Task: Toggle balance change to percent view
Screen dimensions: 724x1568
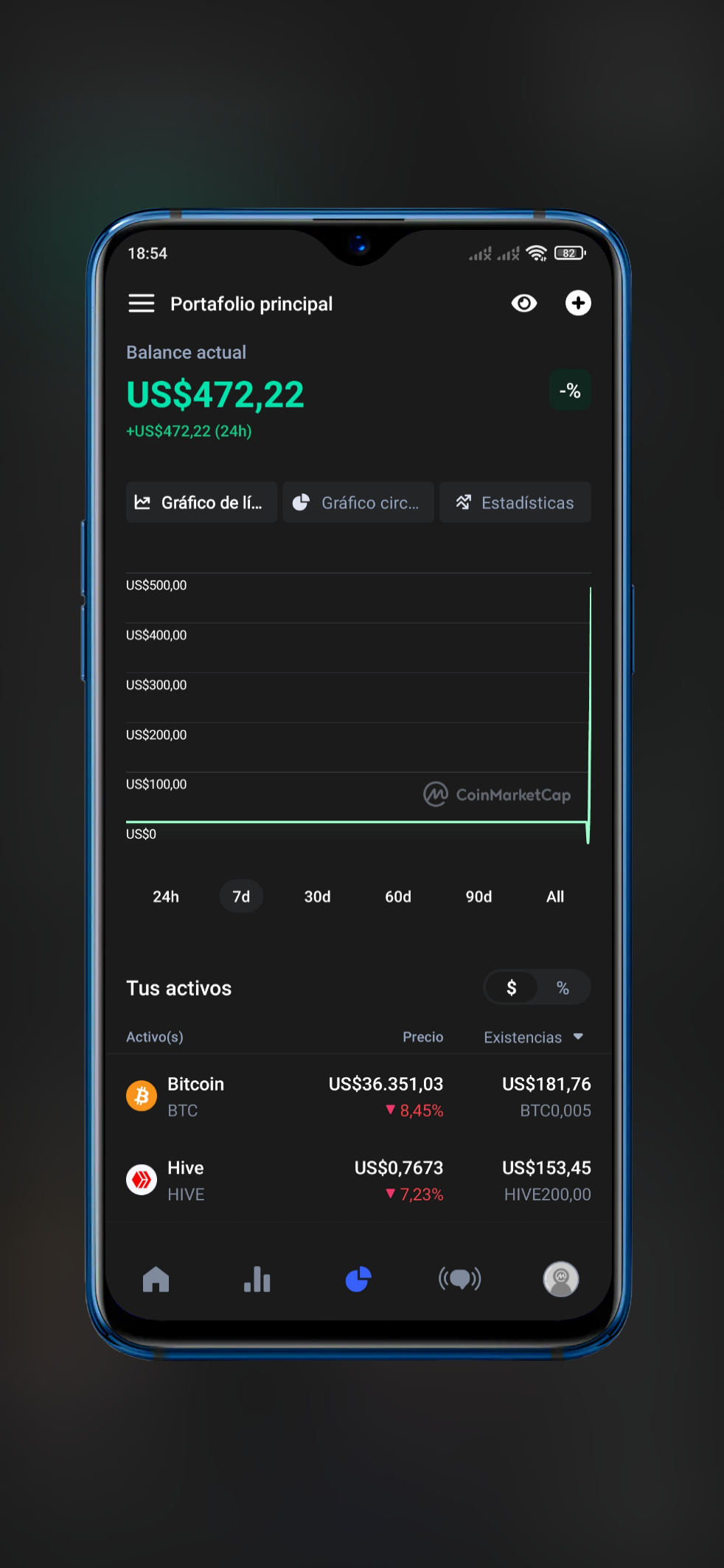Action: click(570, 391)
